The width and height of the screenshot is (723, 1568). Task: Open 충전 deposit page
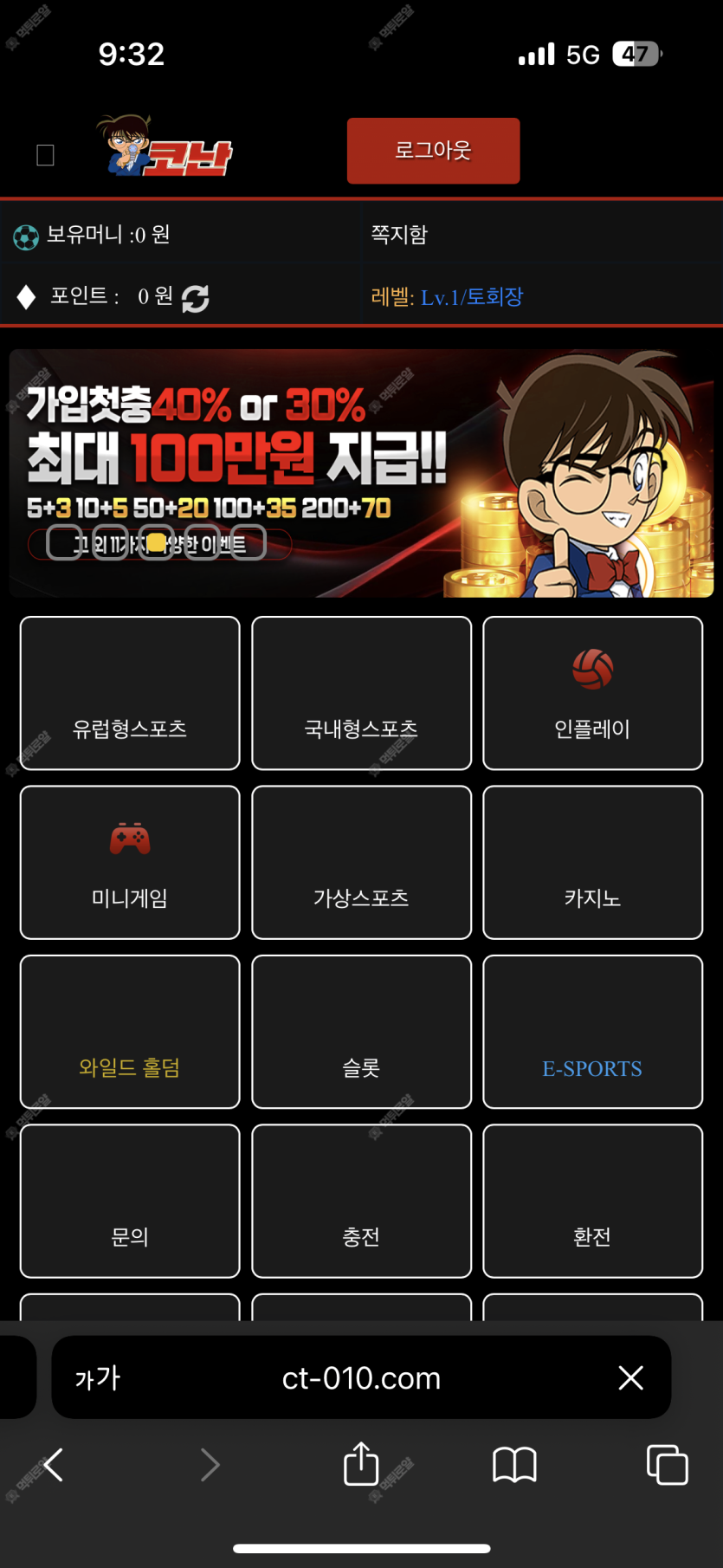point(361,1201)
